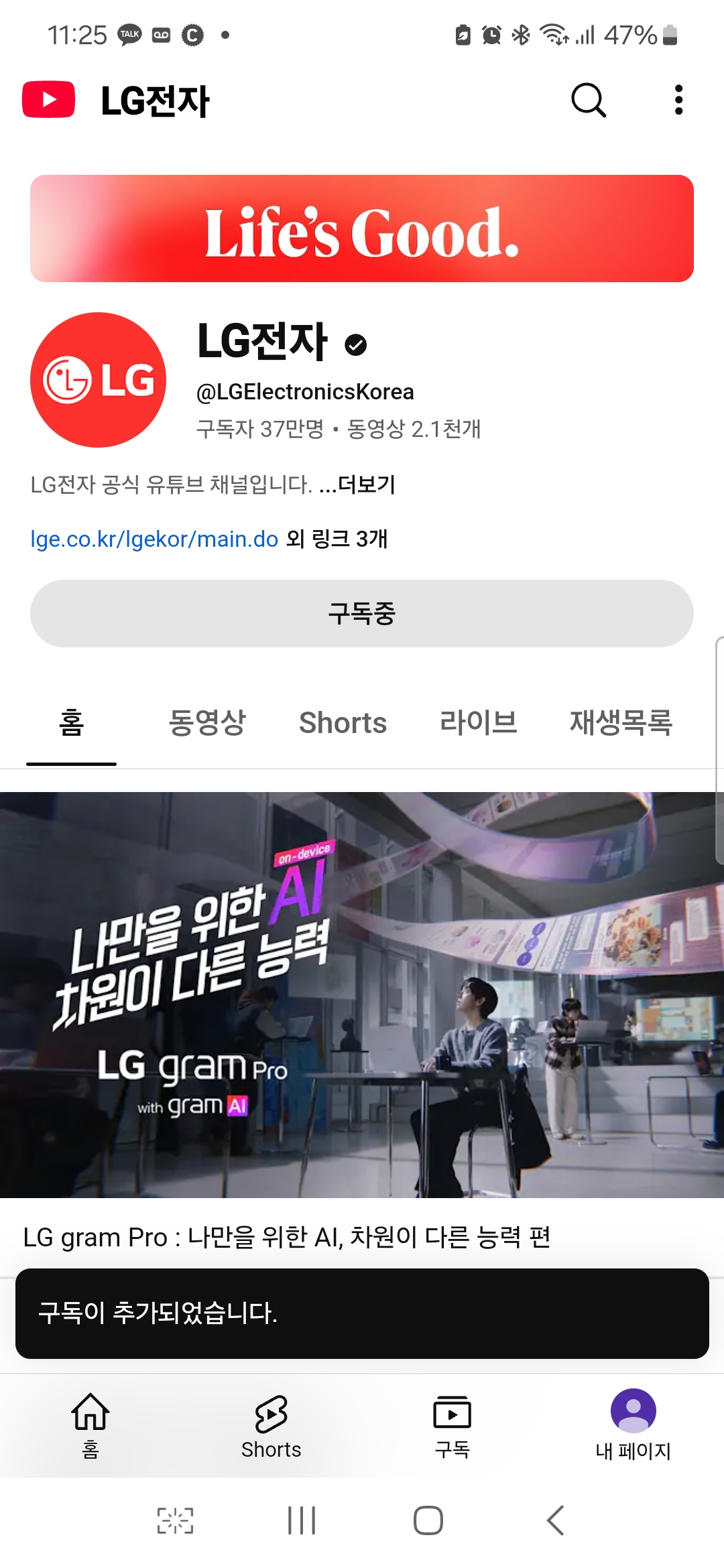Image resolution: width=724 pixels, height=1568 pixels.
Task: Play the LG gram Pro featured video
Action: (362, 994)
